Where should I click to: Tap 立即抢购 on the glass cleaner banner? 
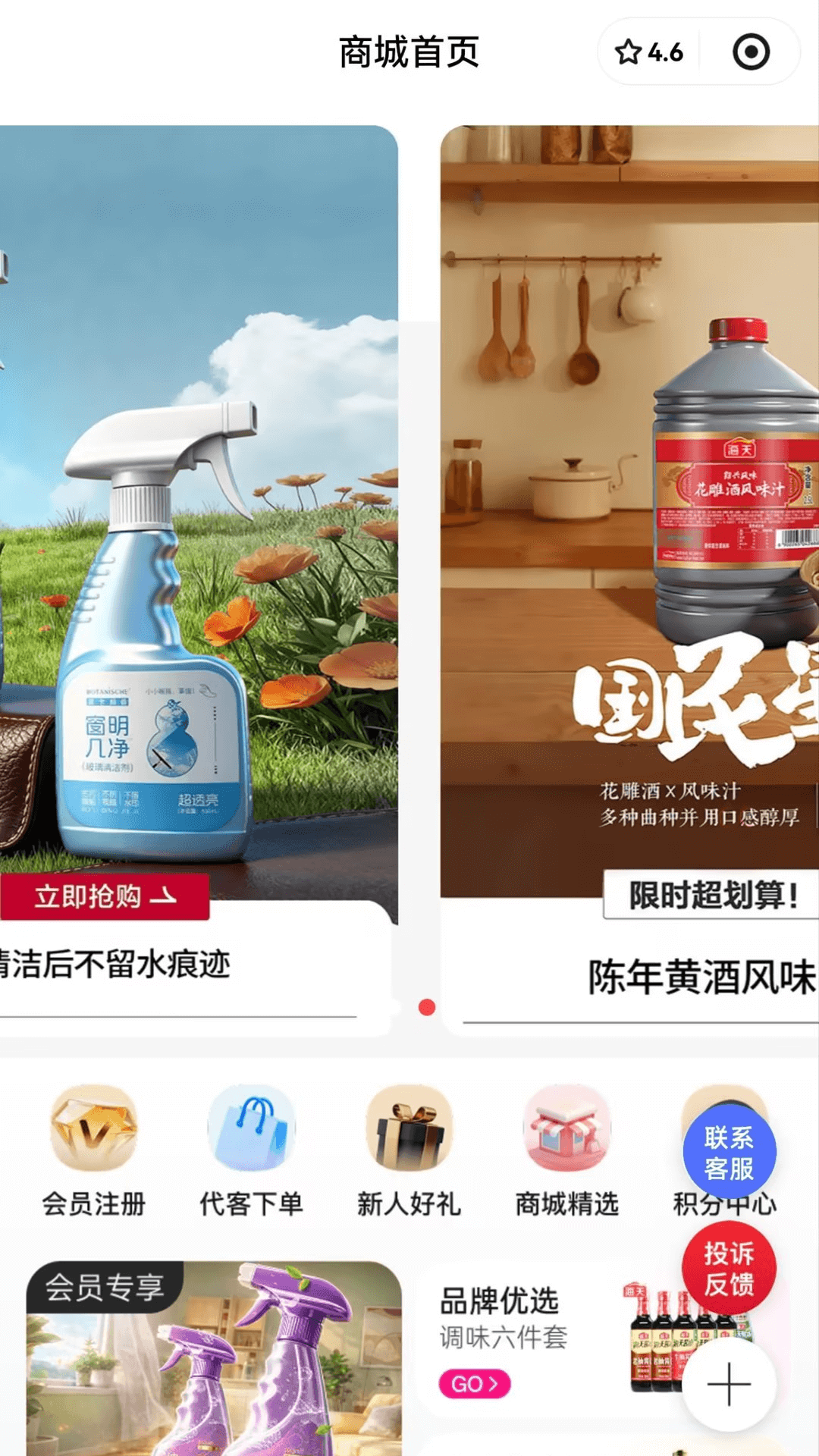pos(105,896)
